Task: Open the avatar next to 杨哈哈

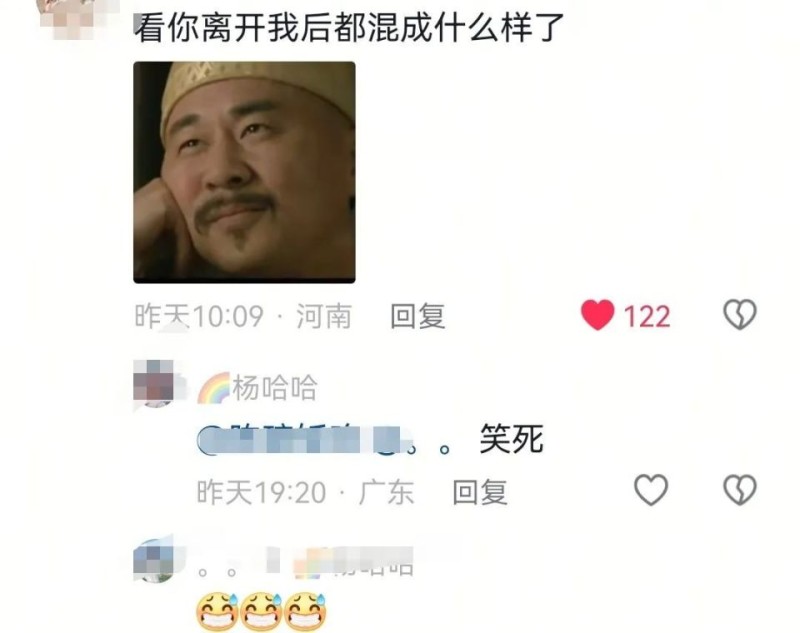Action: tap(158, 384)
